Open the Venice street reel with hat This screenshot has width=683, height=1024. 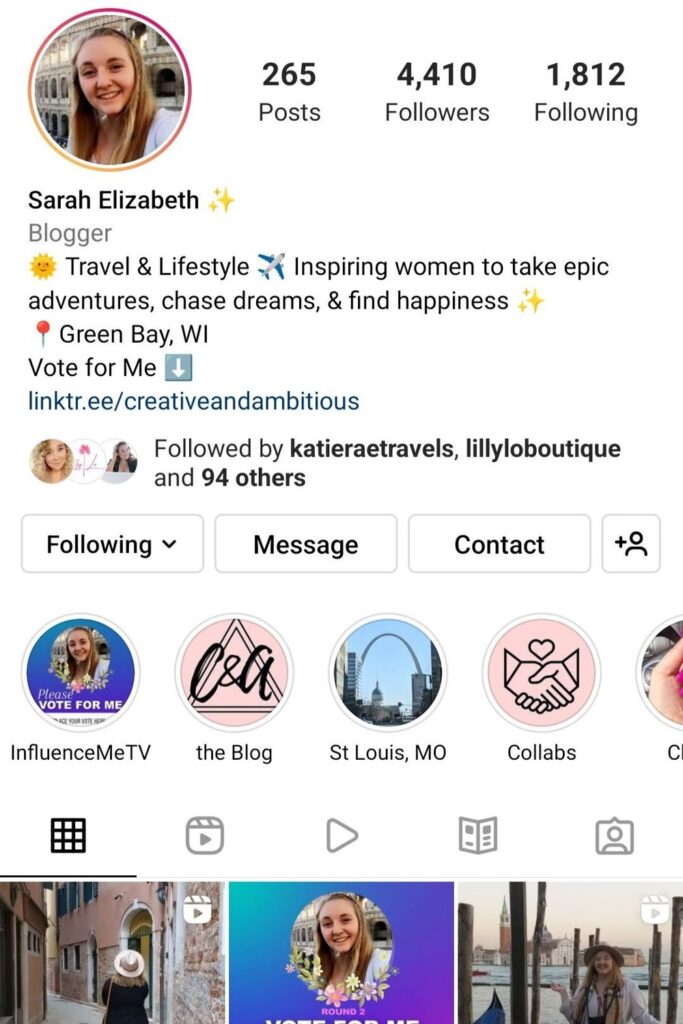coord(112,953)
